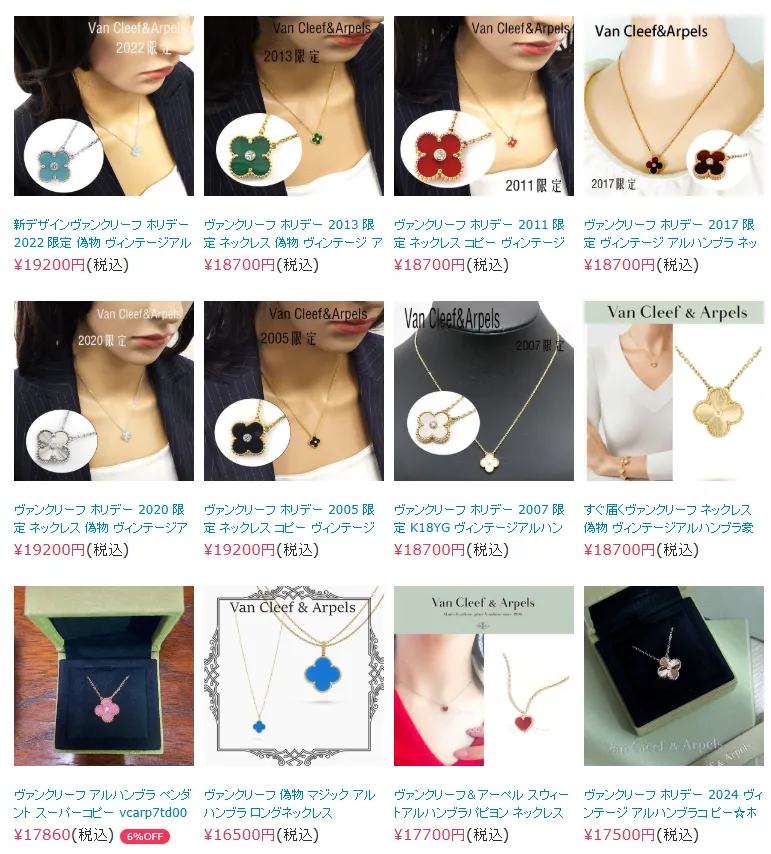Image resolution: width=771 pixels, height=854 pixels.
Task: Open the pink pendant in green box image
Action: point(104,676)
